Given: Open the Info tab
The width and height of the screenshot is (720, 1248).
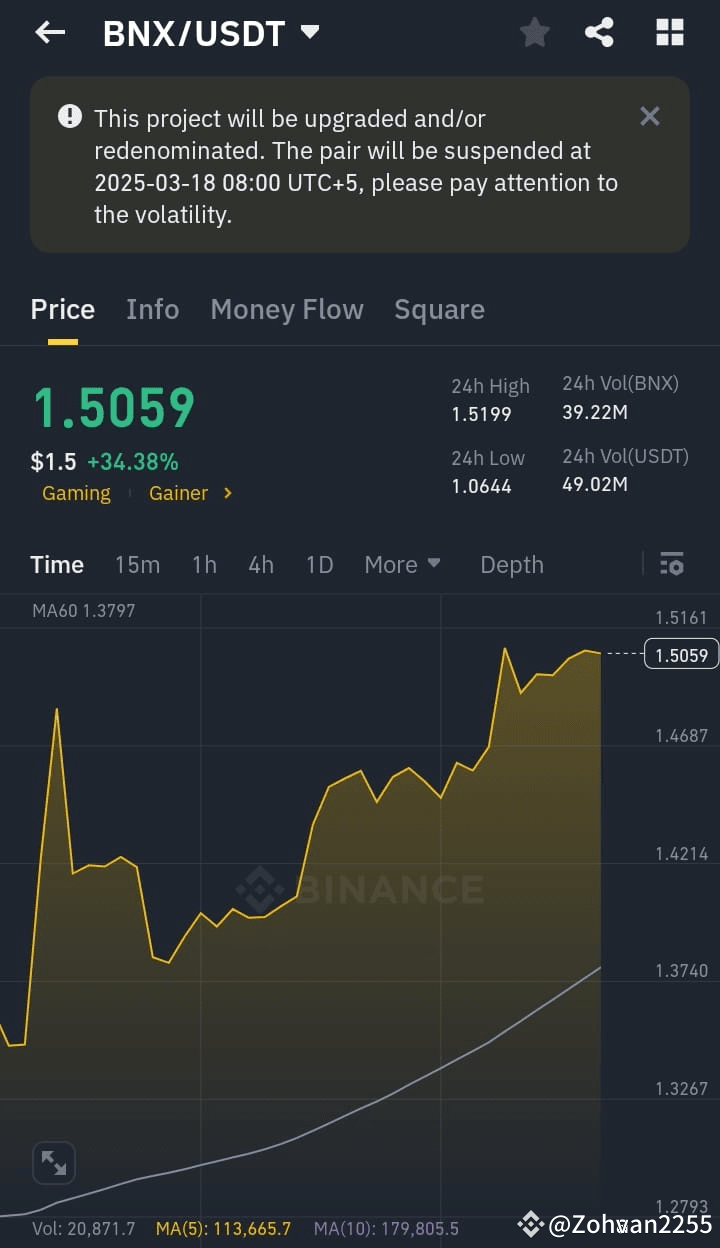Looking at the screenshot, I should [152, 310].
